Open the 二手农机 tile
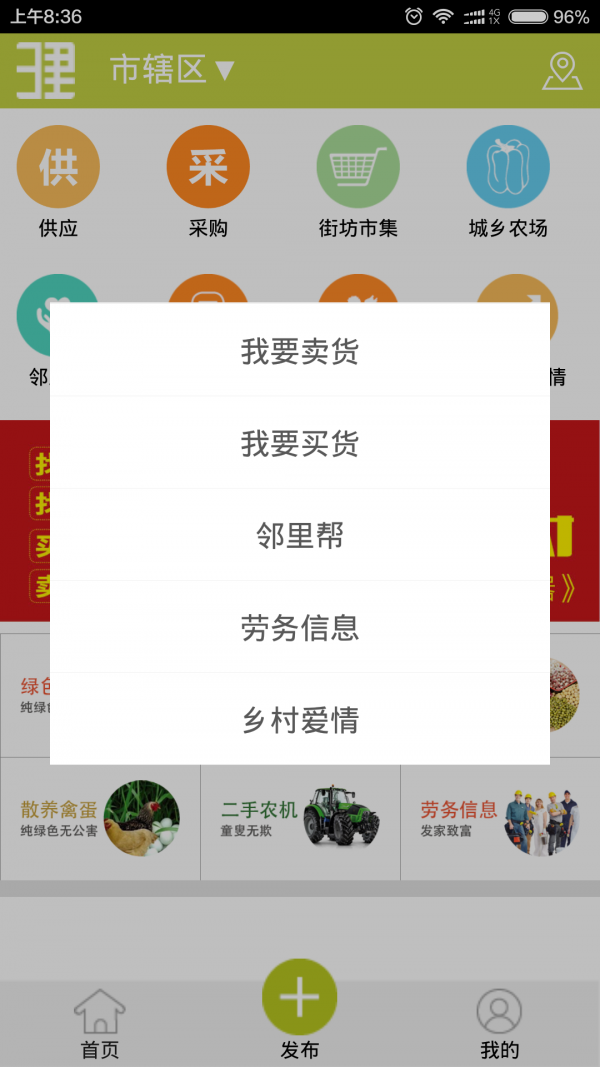Screen dimensions: 600x1067 (x=300, y=819)
